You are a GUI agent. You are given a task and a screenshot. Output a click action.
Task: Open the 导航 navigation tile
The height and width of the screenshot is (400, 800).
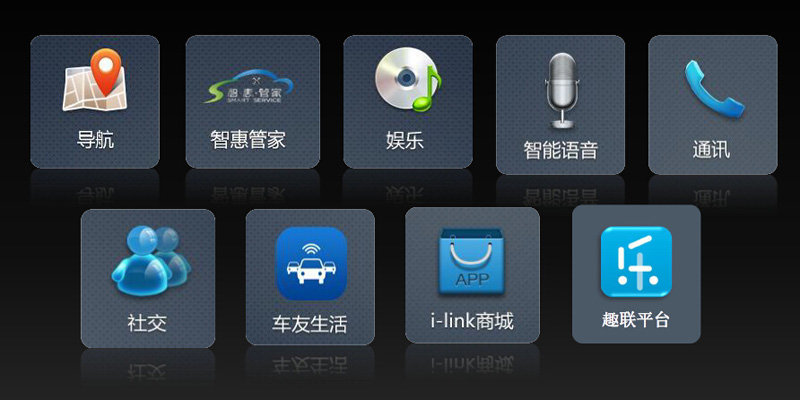click(95, 101)
